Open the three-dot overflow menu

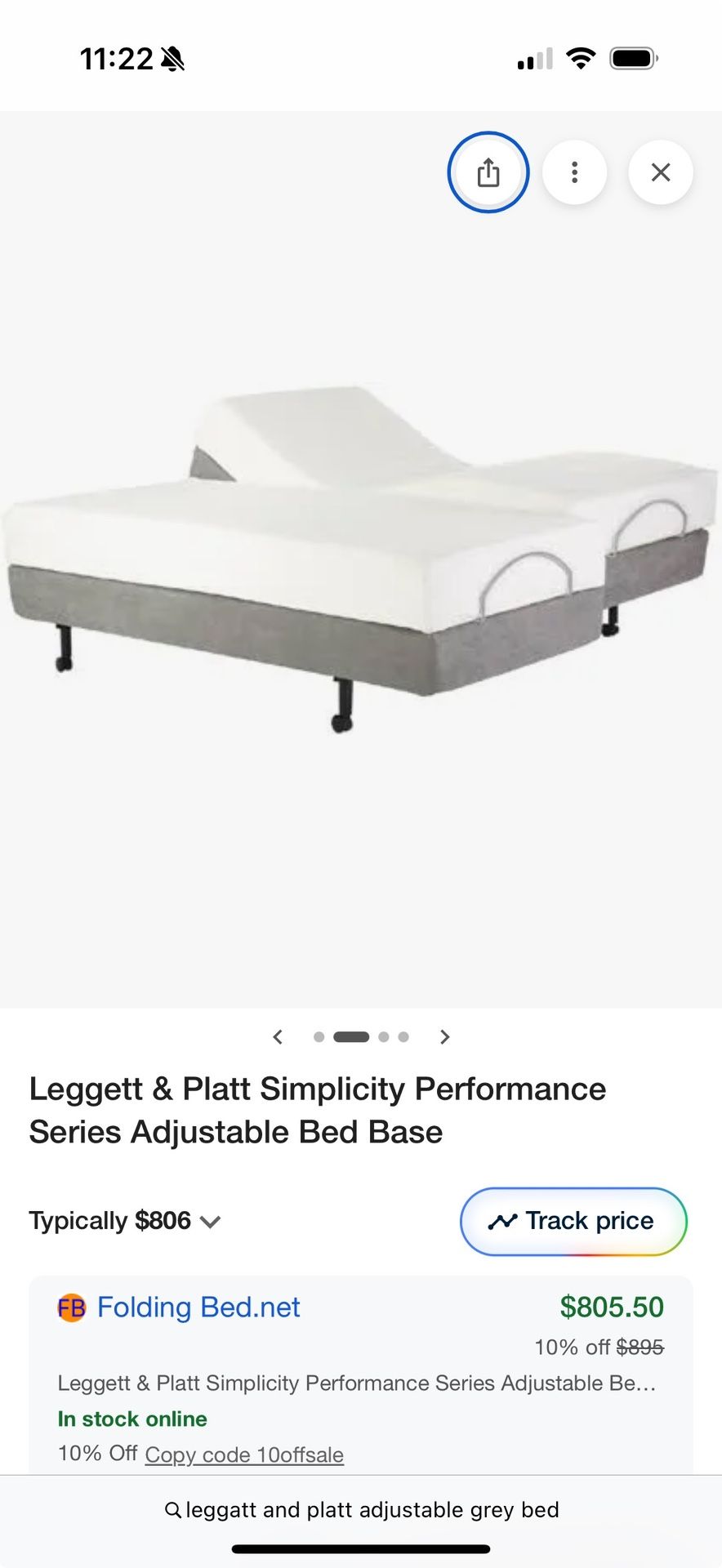(575, 172)
